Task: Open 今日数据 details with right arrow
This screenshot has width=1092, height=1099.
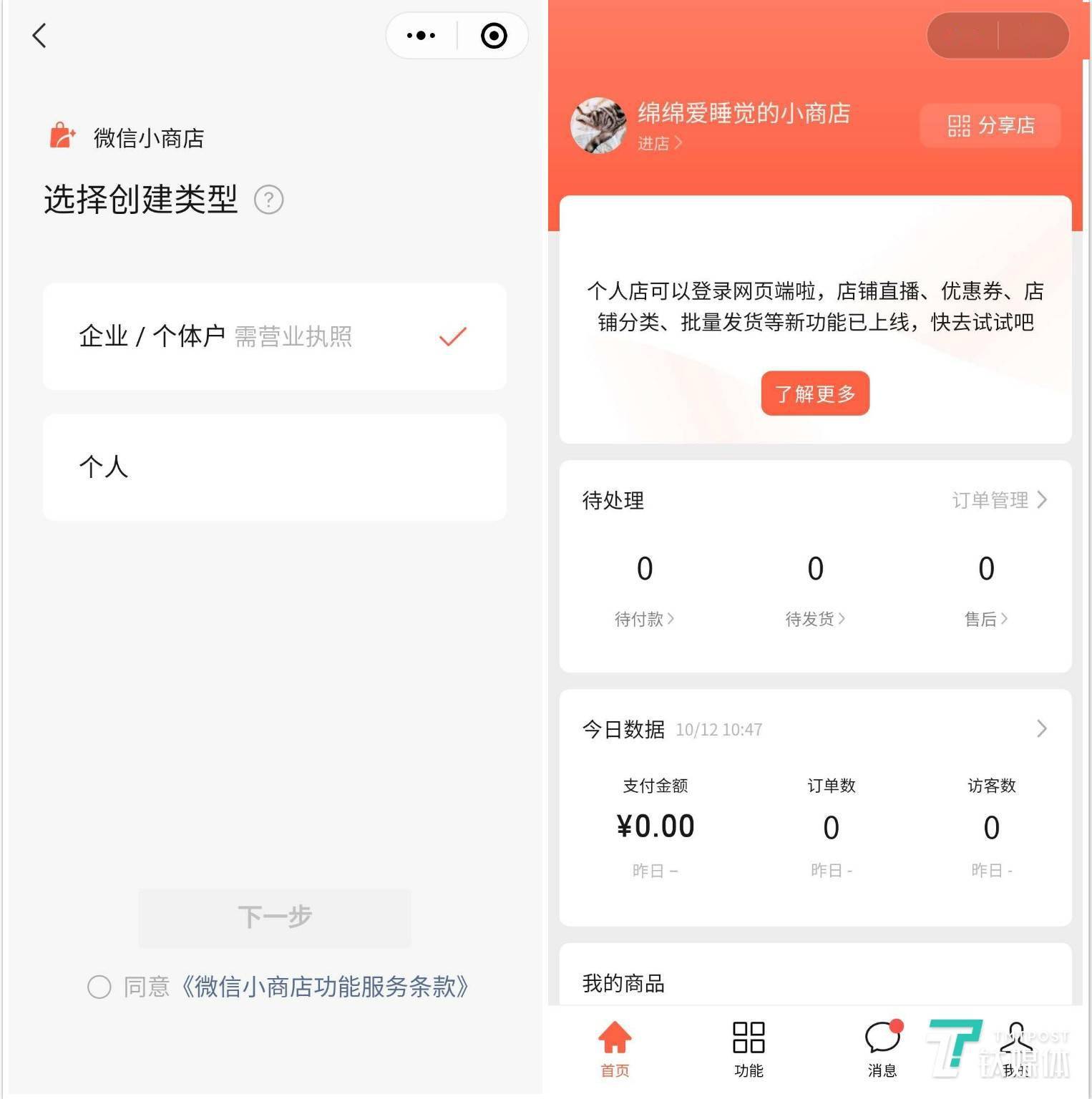Action: [1042, 729]
